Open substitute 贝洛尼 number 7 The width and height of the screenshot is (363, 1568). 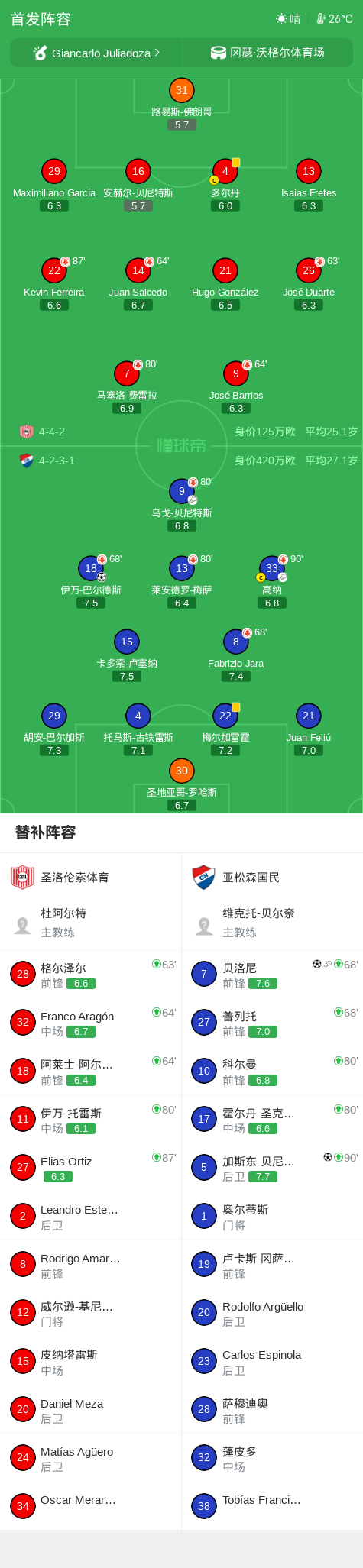[272, 974]
